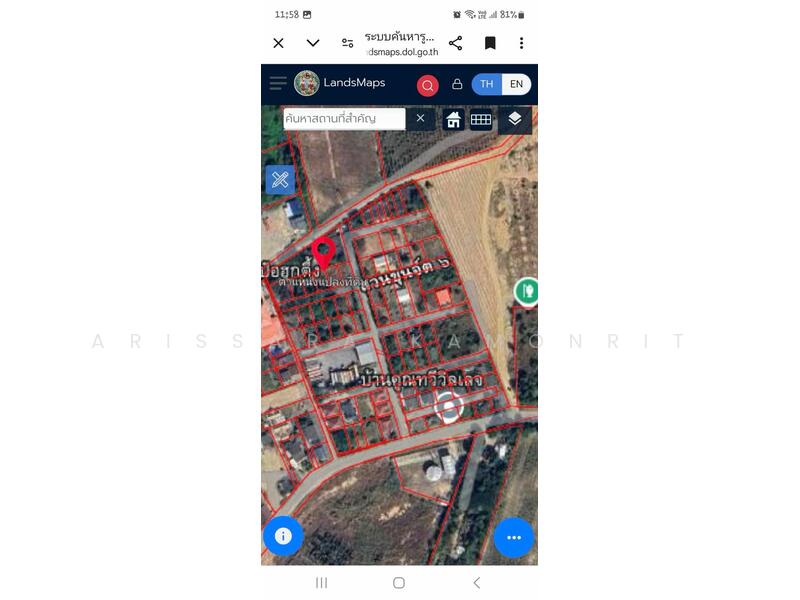Tap the red search button

[x=428, y=85]
